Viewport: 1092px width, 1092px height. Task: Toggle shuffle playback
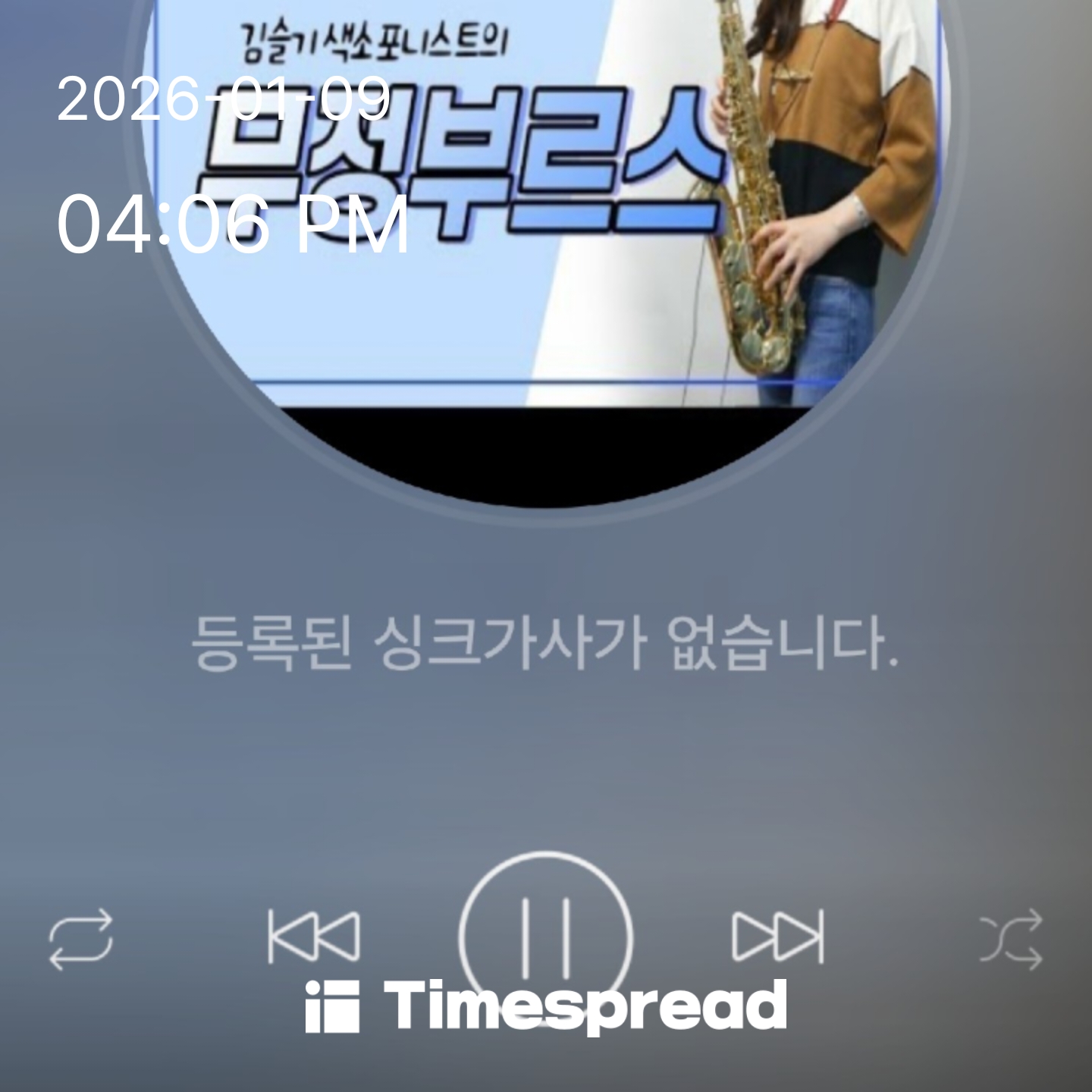click(1010, 941)
